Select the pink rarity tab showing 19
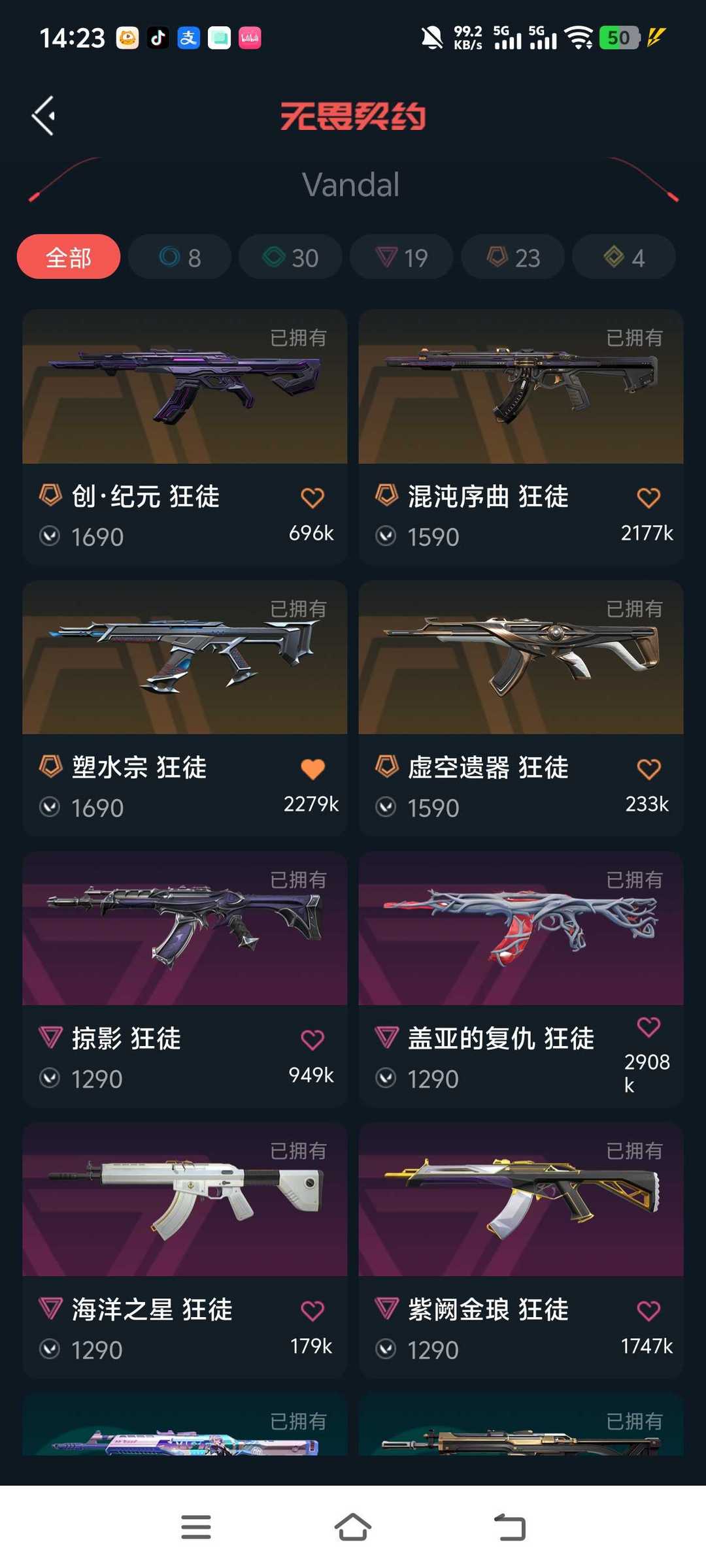This screenshot has height=1568, width=706. pyautogui.click(x=401, y=257)
